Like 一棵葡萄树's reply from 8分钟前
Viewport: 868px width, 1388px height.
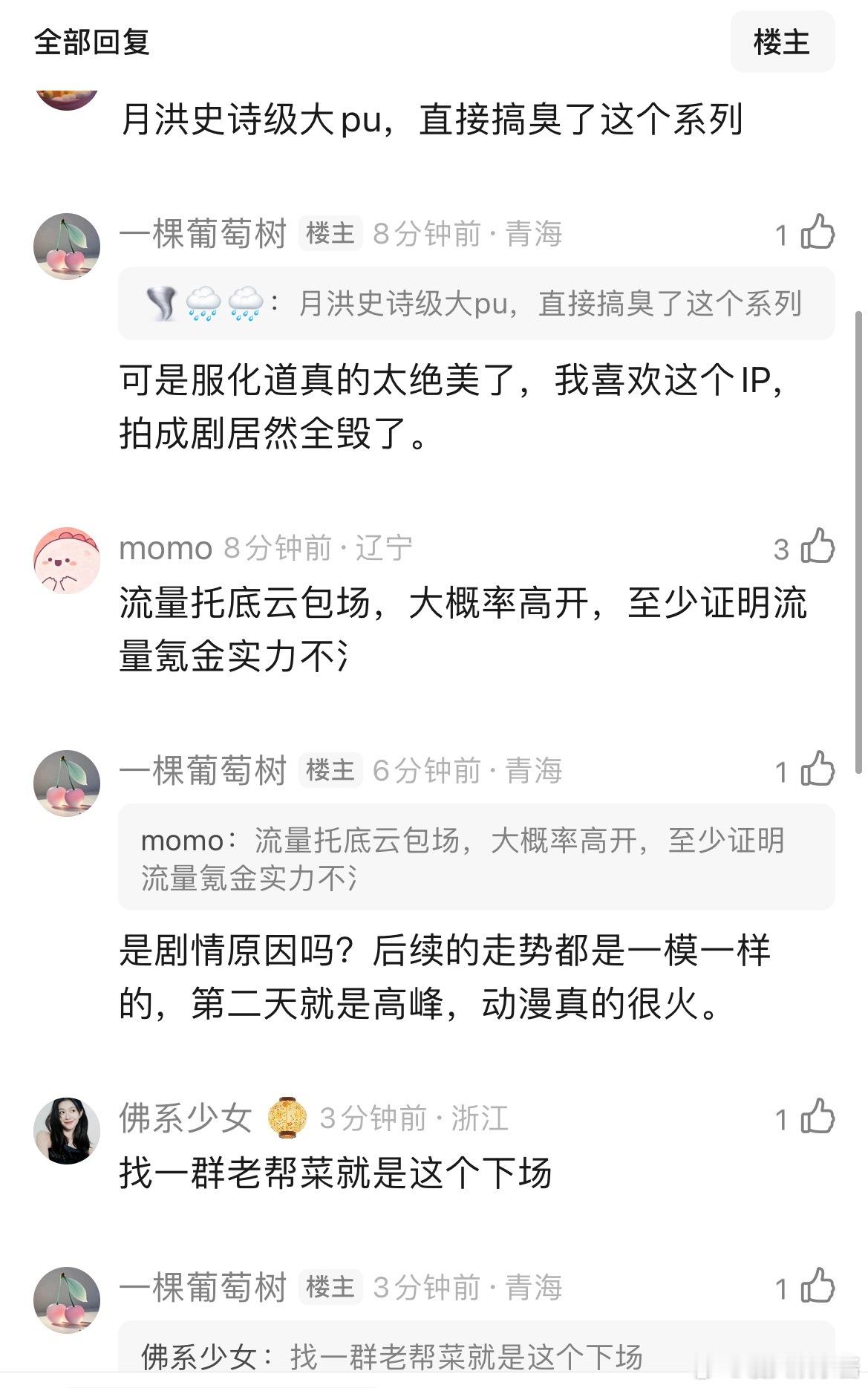[x=818, y=233]
